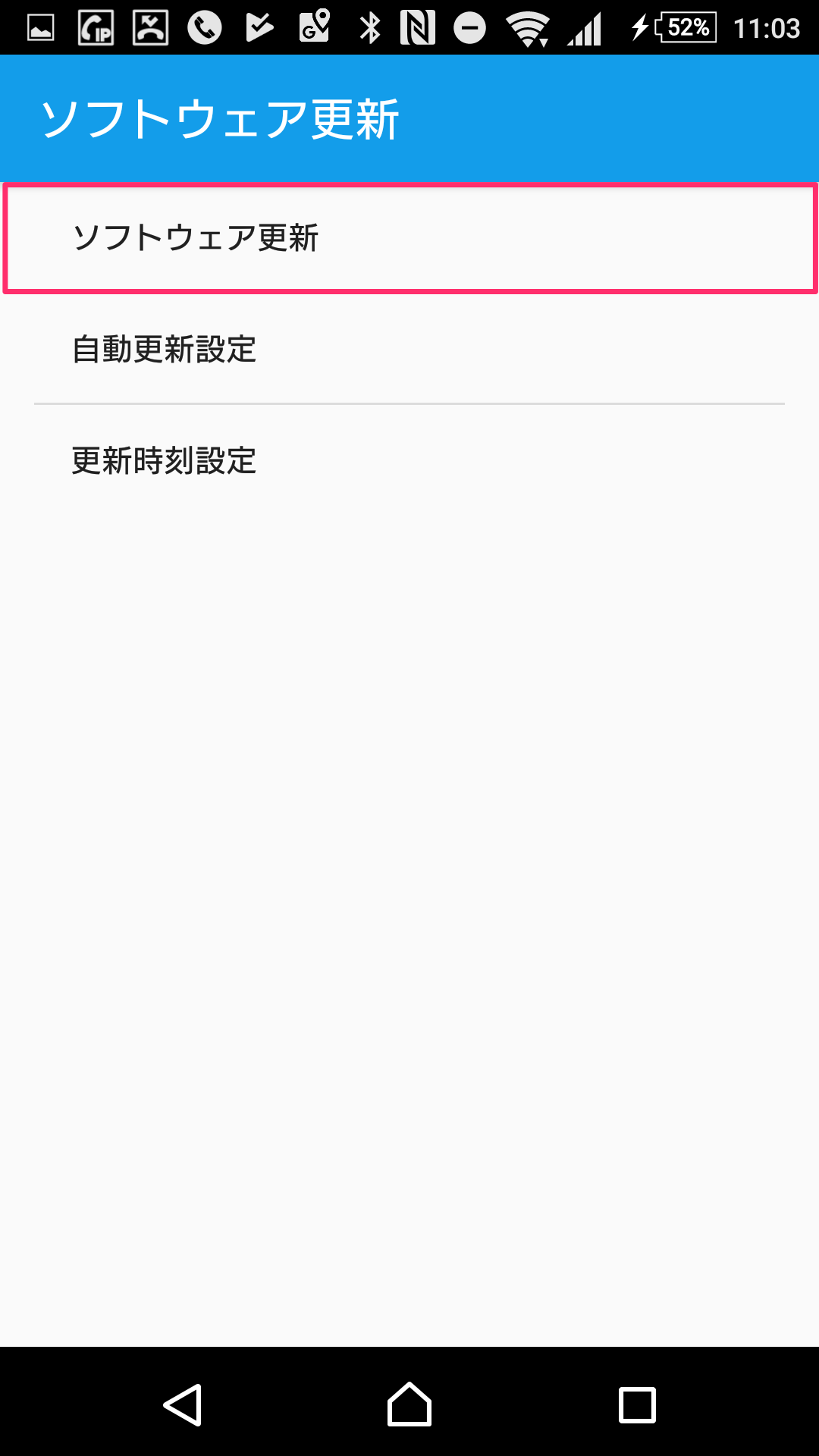Open 更新時刻設定 option
This screenshot has height=1456, width=819.
coord(409,460)
